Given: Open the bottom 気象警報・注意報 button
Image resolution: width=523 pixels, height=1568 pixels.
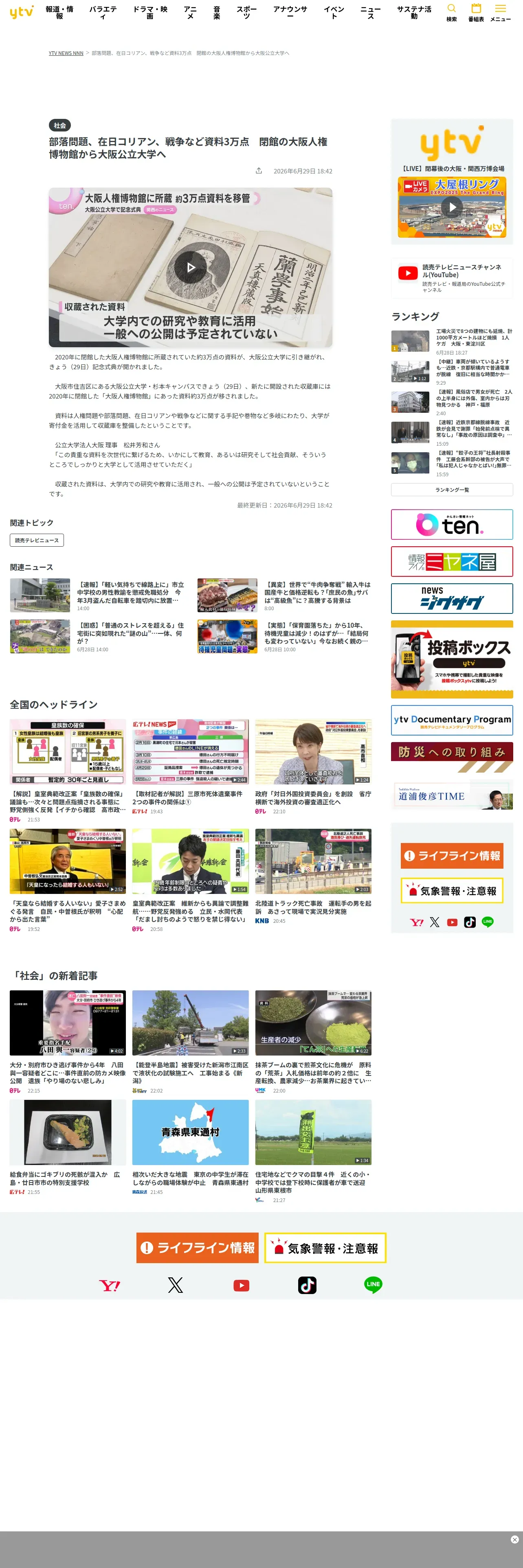Looking at the screenshot, I should [325, 1248].
